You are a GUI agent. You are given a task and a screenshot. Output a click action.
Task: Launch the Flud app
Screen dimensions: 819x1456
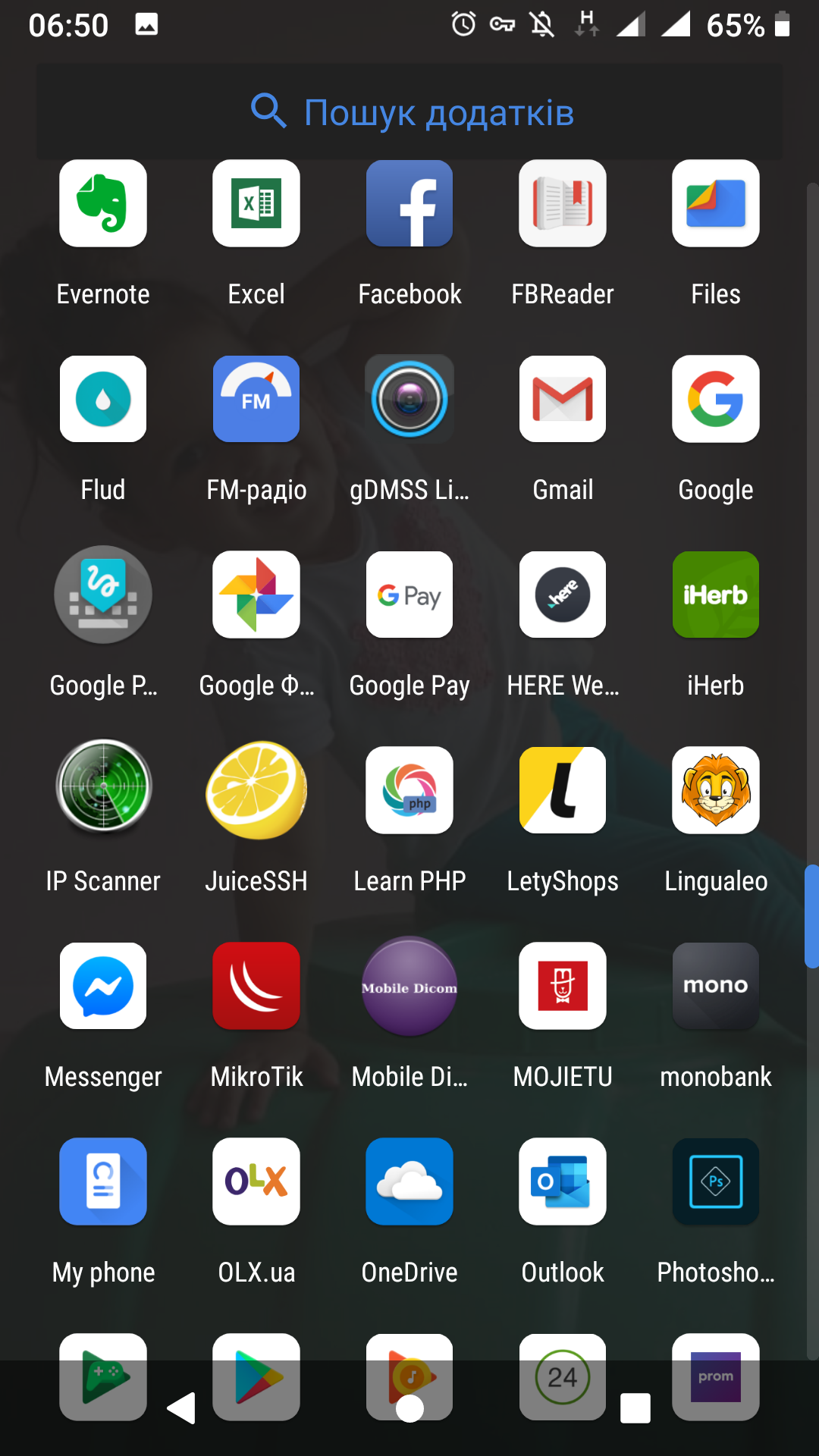[103, 399]
